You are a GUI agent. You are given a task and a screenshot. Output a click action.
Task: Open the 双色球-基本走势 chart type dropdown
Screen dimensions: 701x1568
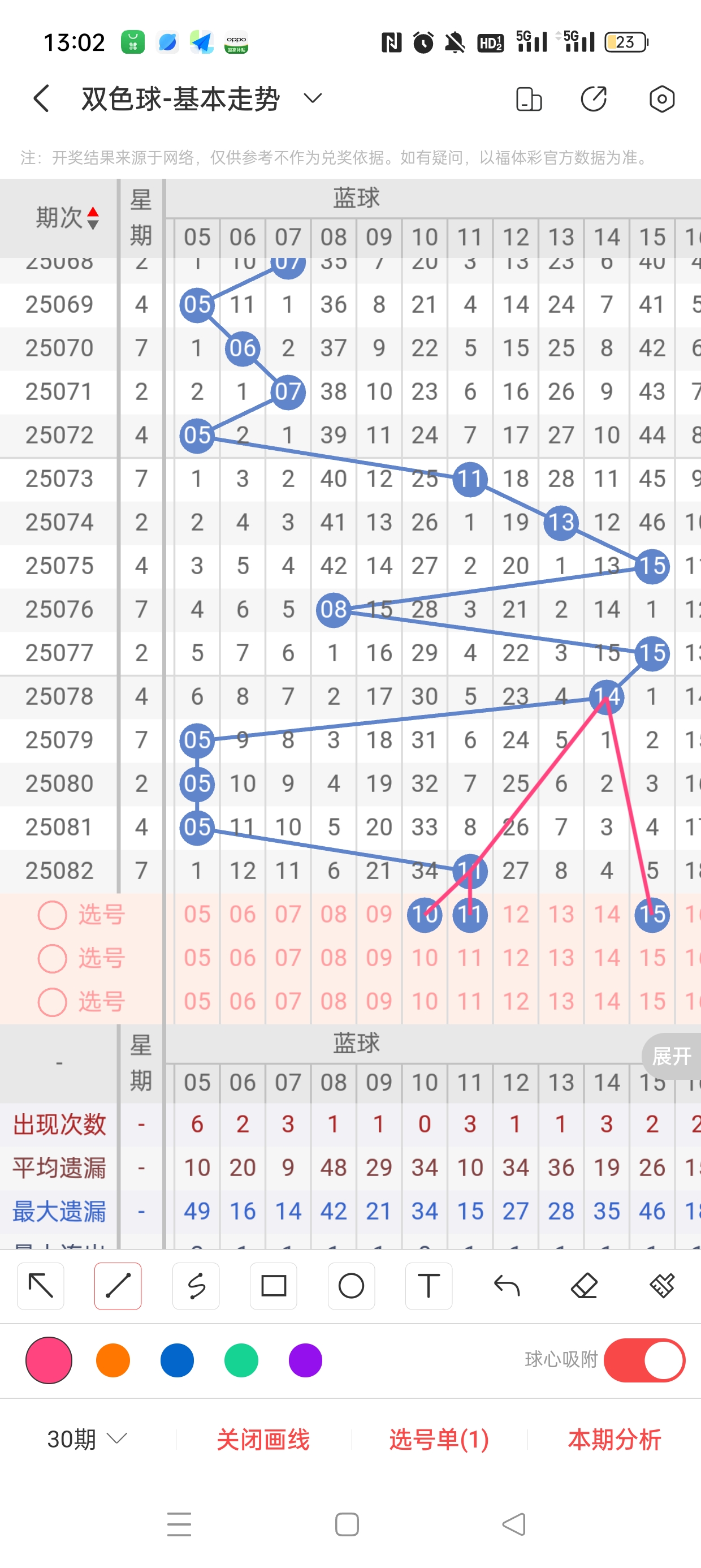[x=312, y=98]
